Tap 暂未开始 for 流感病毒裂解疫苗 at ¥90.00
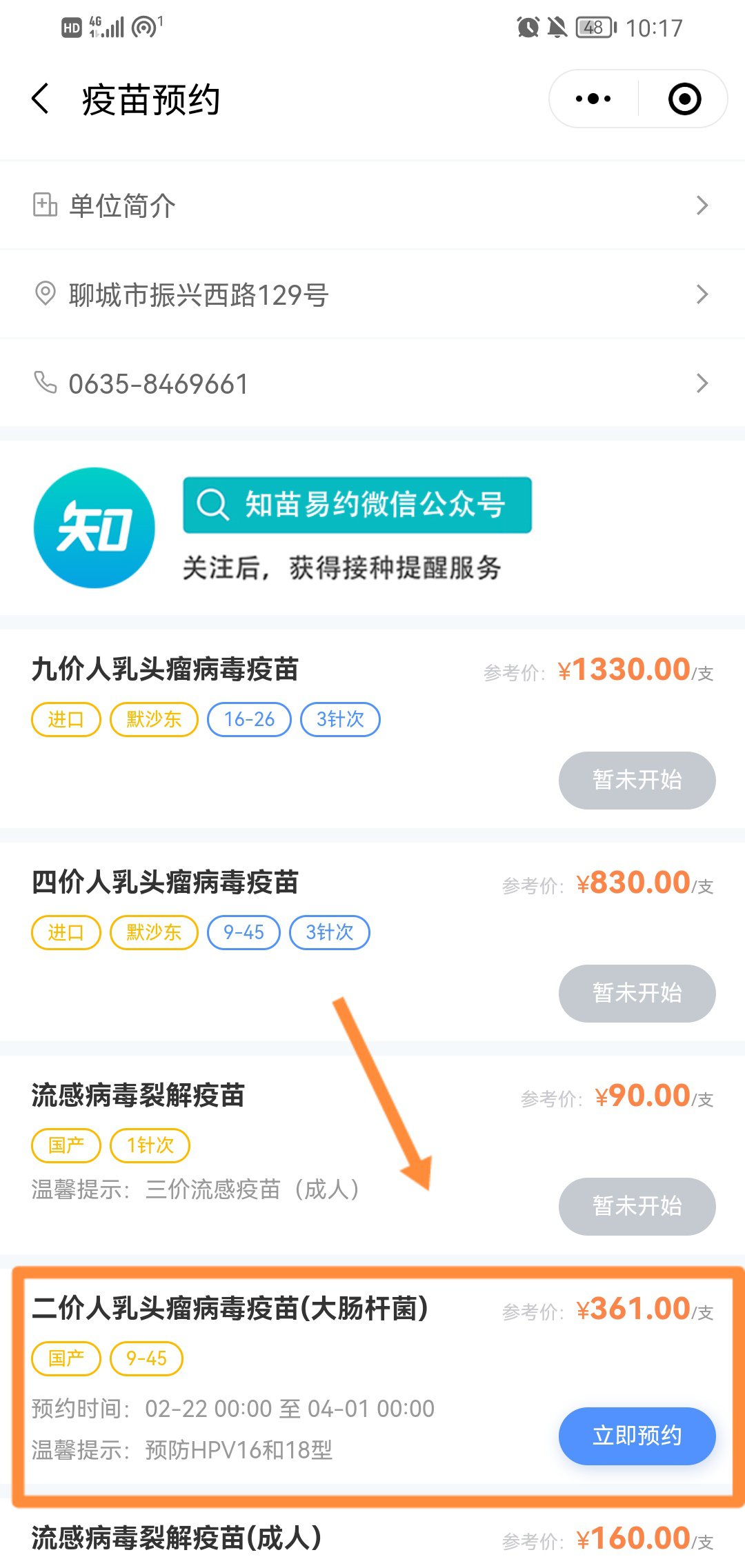Image resolution: width=745 pixels, height=1568 pixels. (637, 1206)
